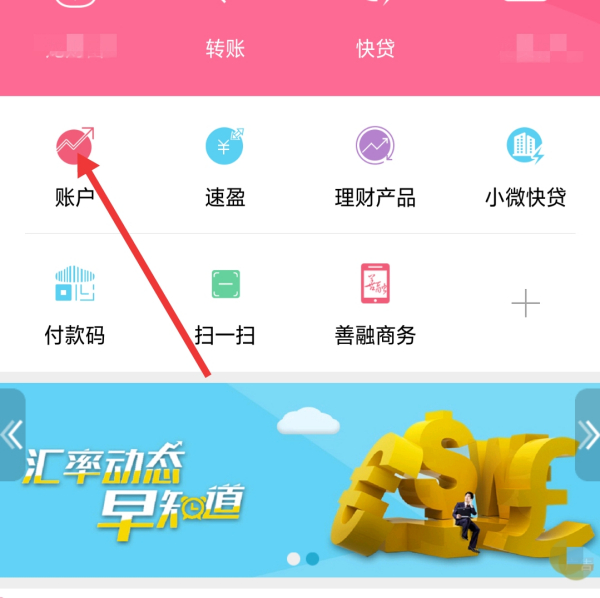
Task: Open 小微快贷 quick loan
Action: point(525,166)
